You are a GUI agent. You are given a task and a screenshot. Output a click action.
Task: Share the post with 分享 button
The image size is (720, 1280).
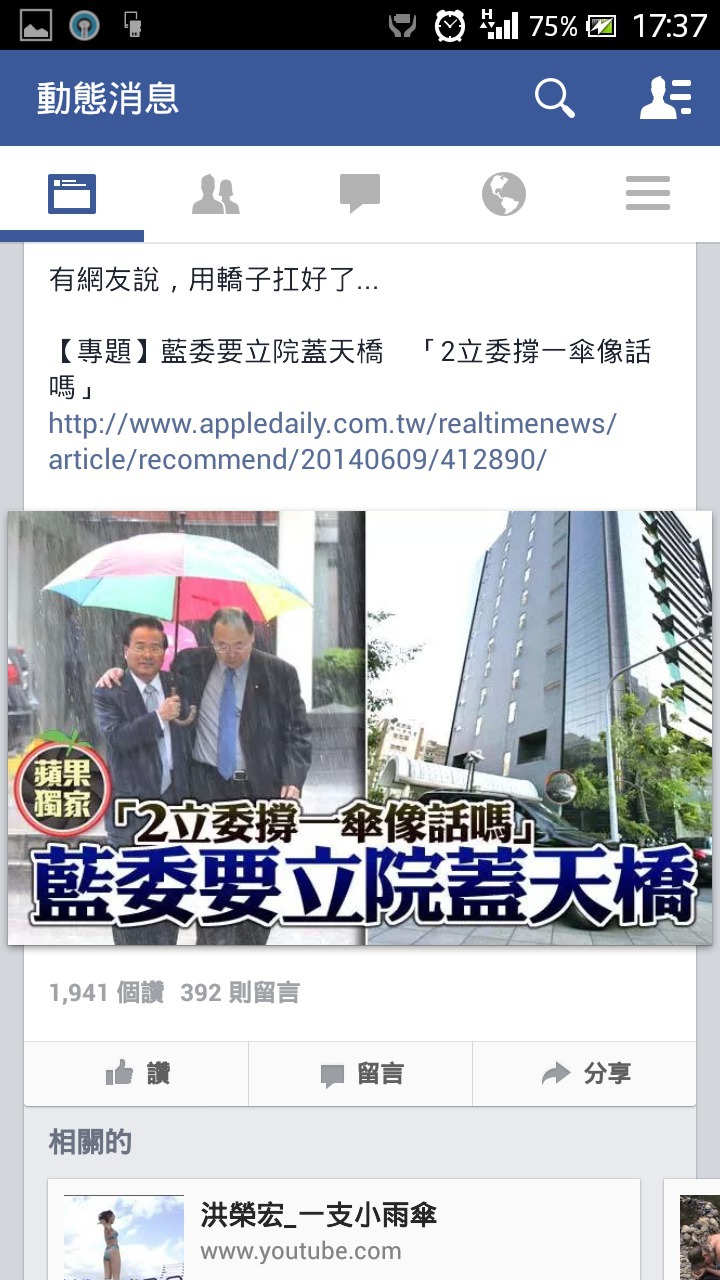(584, 1074)
